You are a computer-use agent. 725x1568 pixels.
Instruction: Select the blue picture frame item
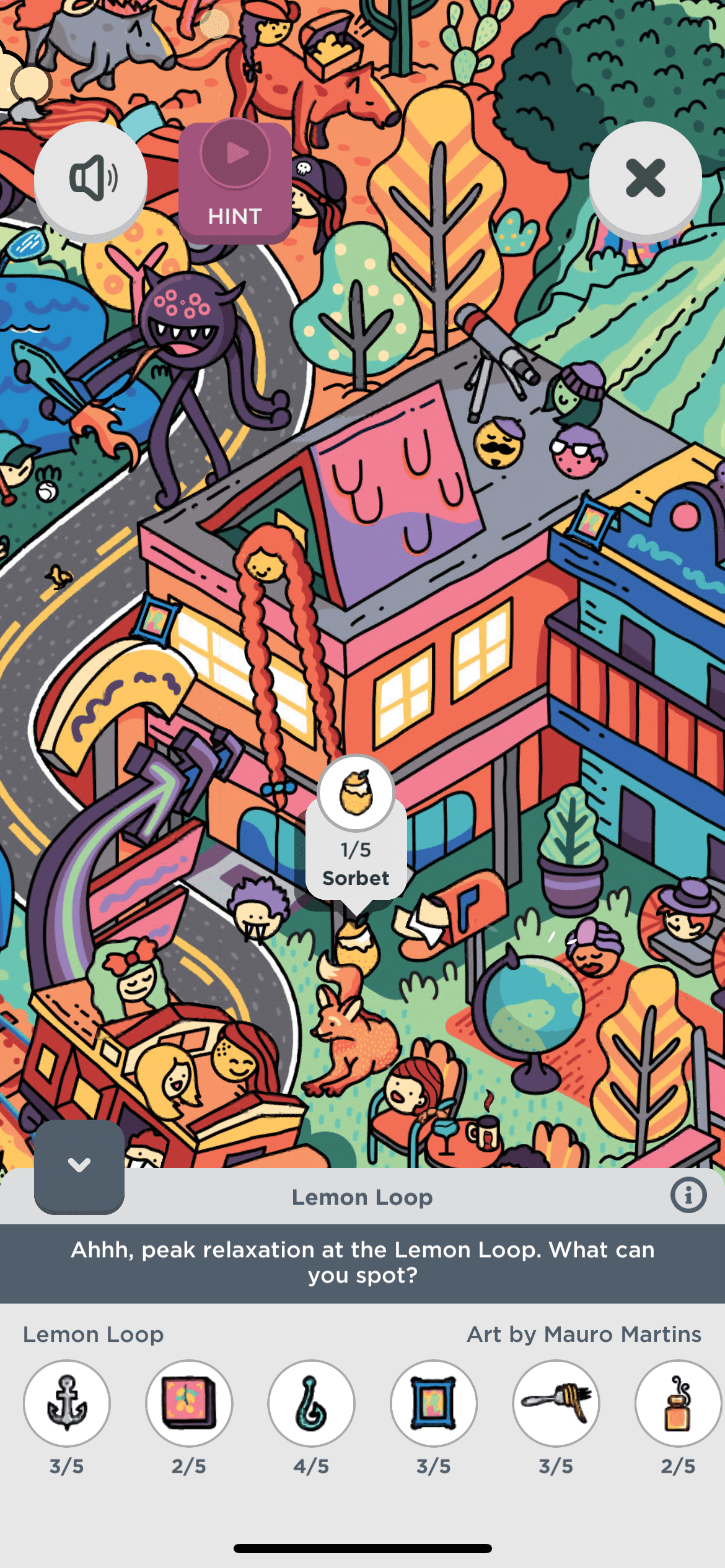click(434, 1403)
